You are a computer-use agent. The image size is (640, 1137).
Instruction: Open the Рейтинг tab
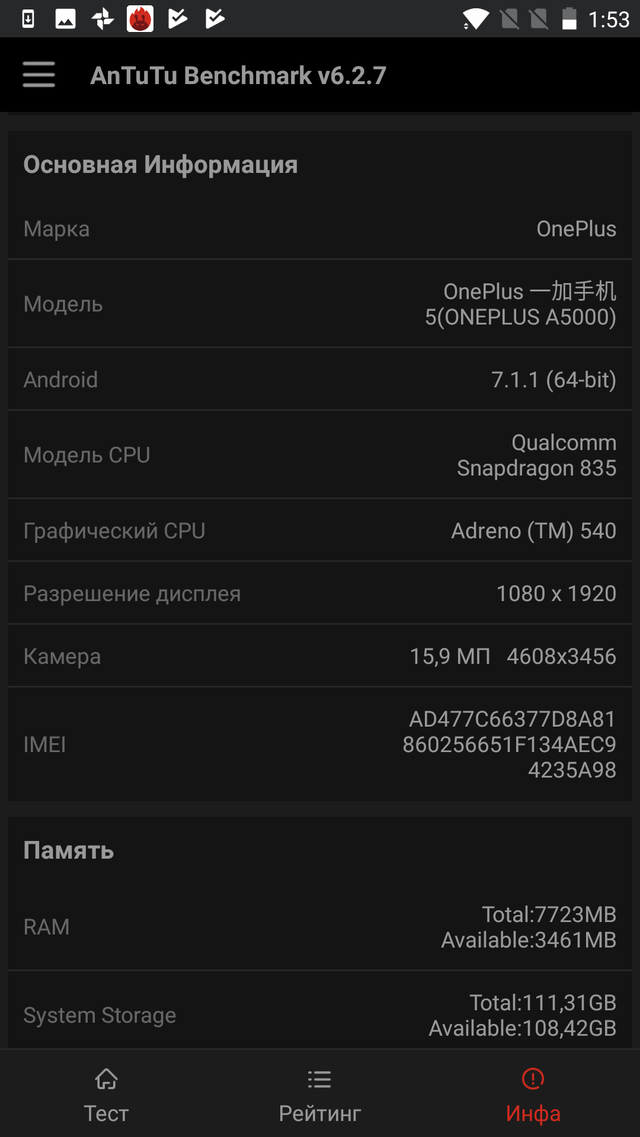coord(320,1093)
